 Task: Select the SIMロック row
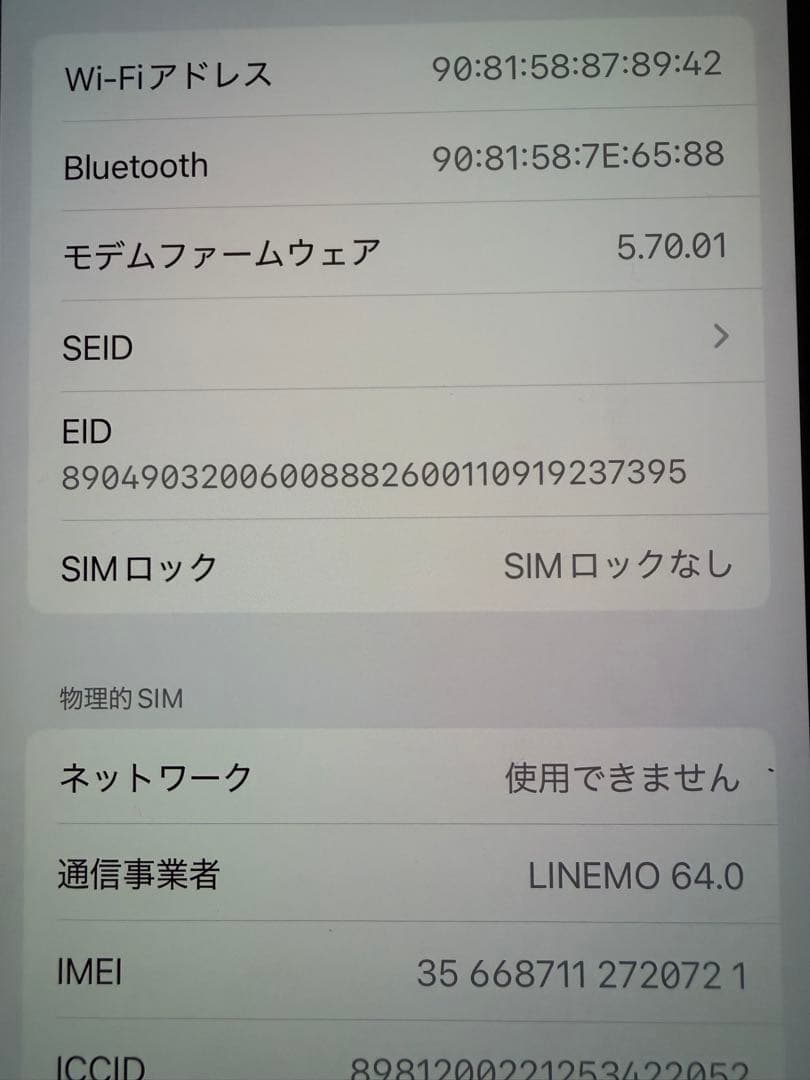coord(400,564)
